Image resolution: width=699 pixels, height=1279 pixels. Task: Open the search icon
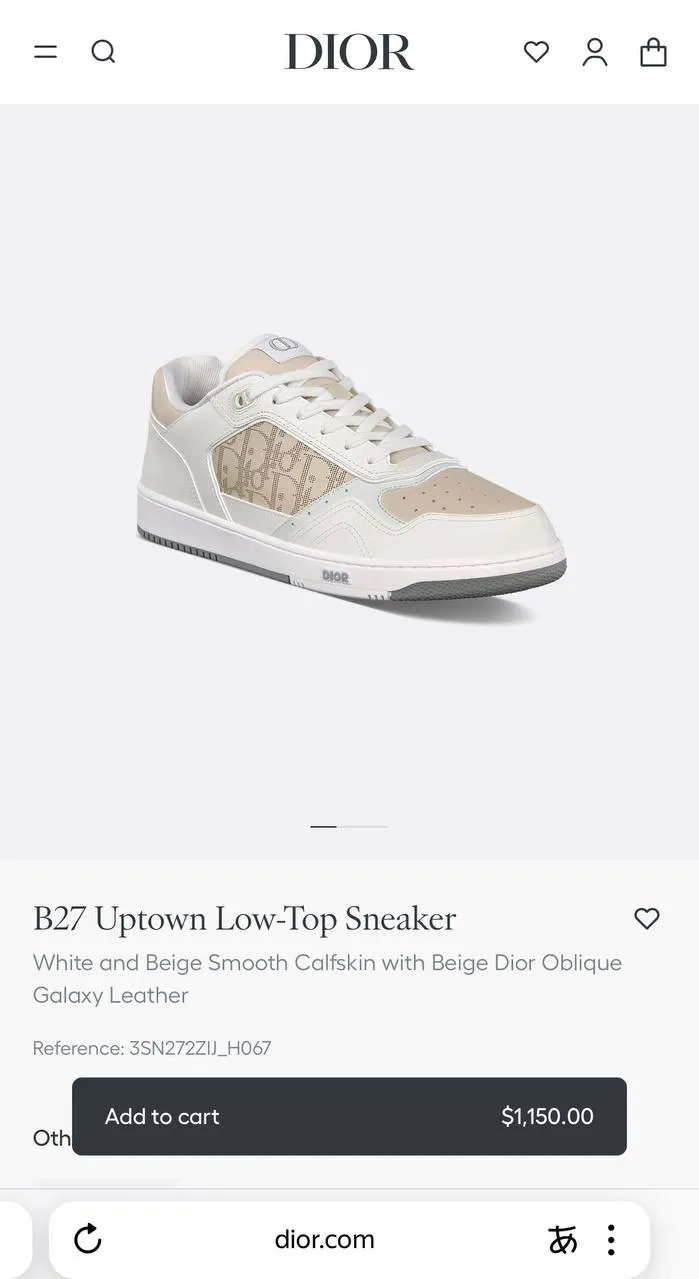pyautogui.click(x=103, y=51)
